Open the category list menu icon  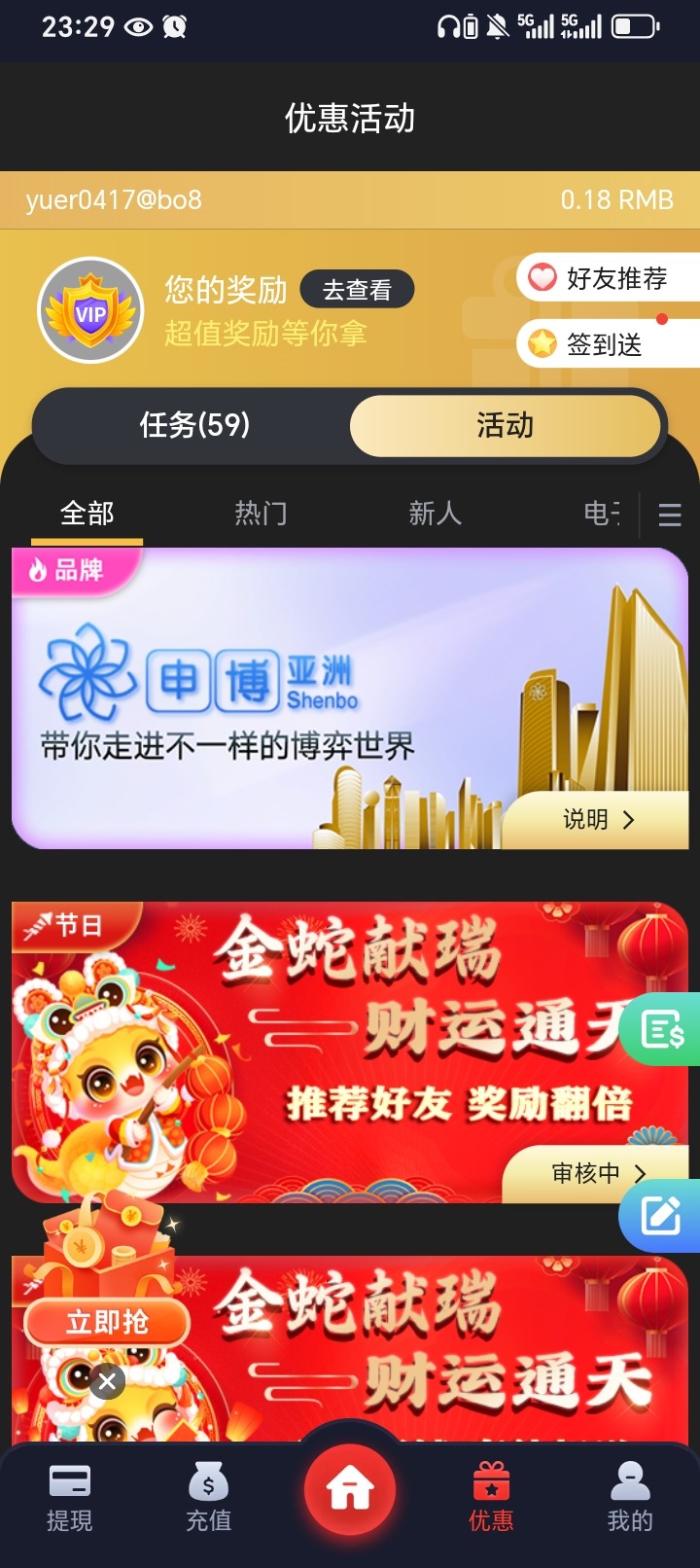pos(670,515)
